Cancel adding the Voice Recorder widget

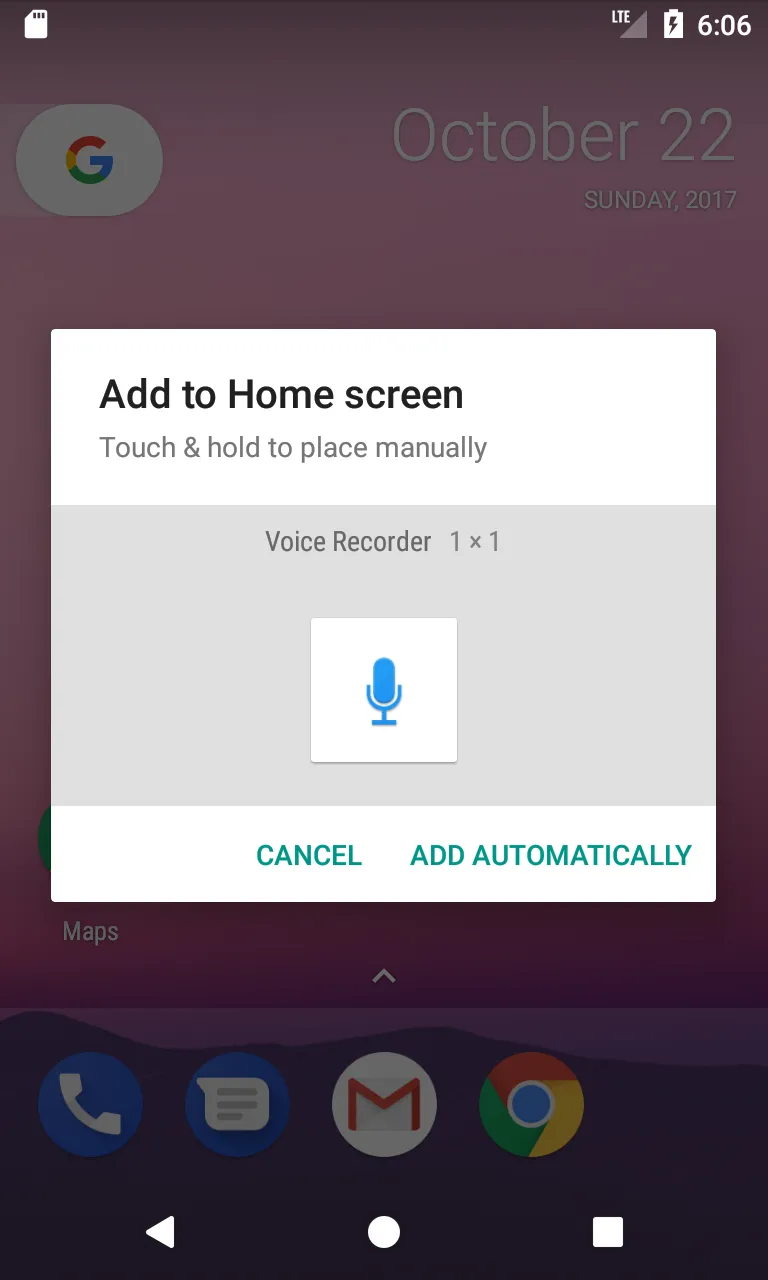[x=309, y=855]
